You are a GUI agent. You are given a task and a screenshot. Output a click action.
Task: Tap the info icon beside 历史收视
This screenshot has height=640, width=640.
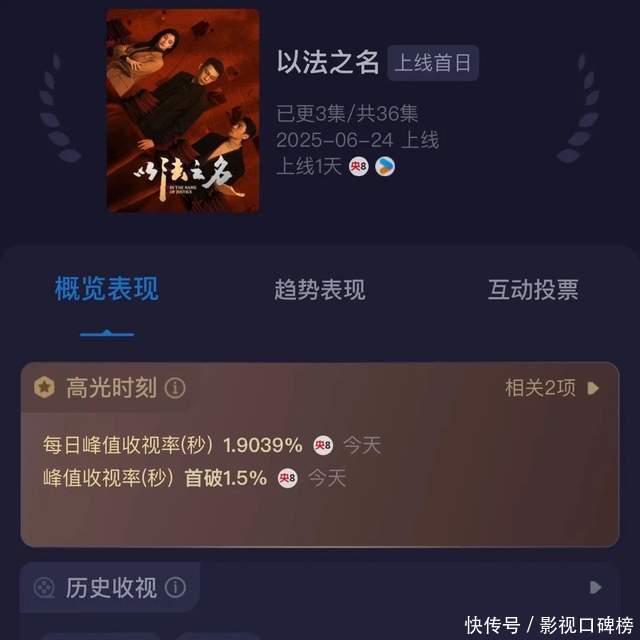[x=175, y=587]
